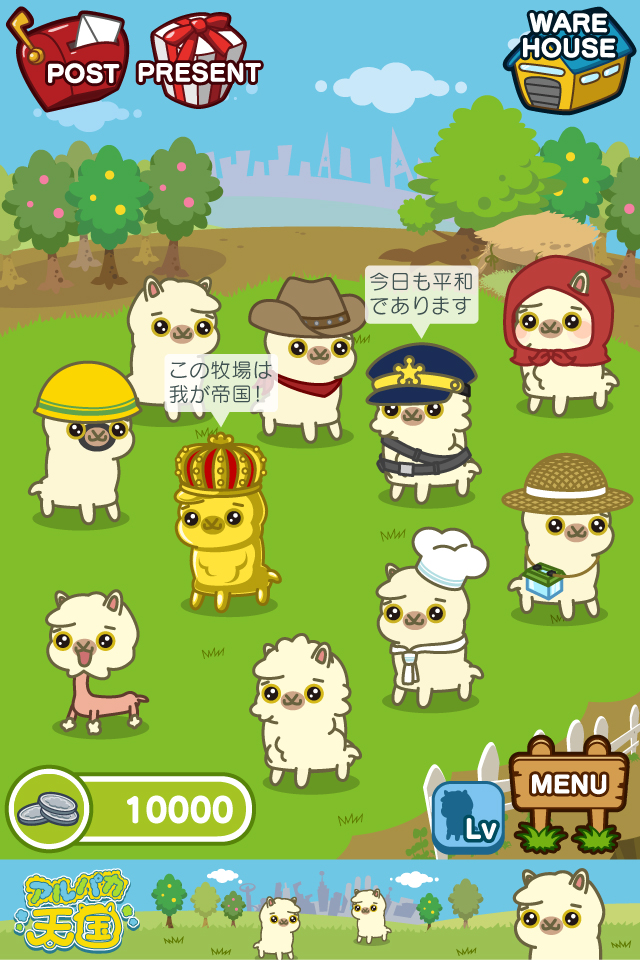640x960 pixels.
Task: Tap the alpaca in the cowboy hat
Action: coord(305,365)
